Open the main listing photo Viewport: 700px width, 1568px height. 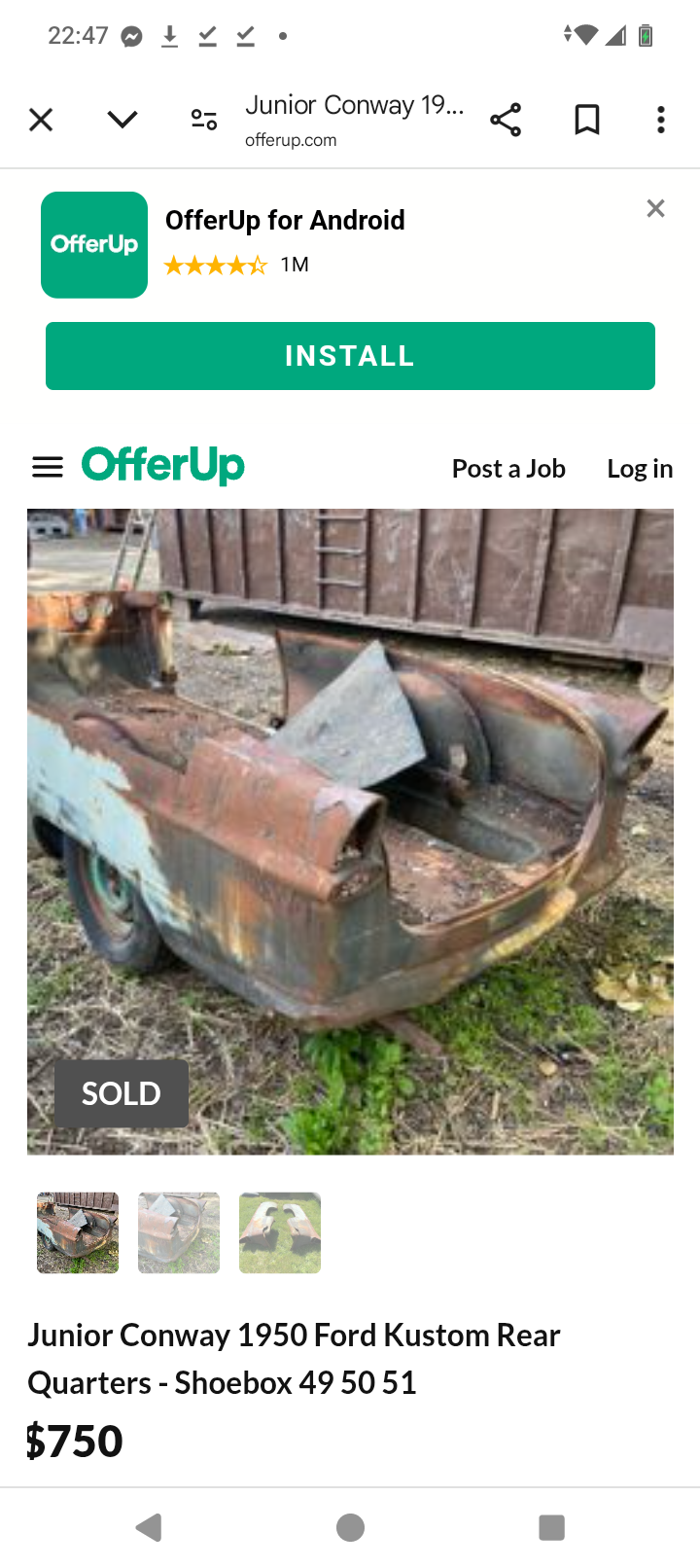tap(350, 832)
